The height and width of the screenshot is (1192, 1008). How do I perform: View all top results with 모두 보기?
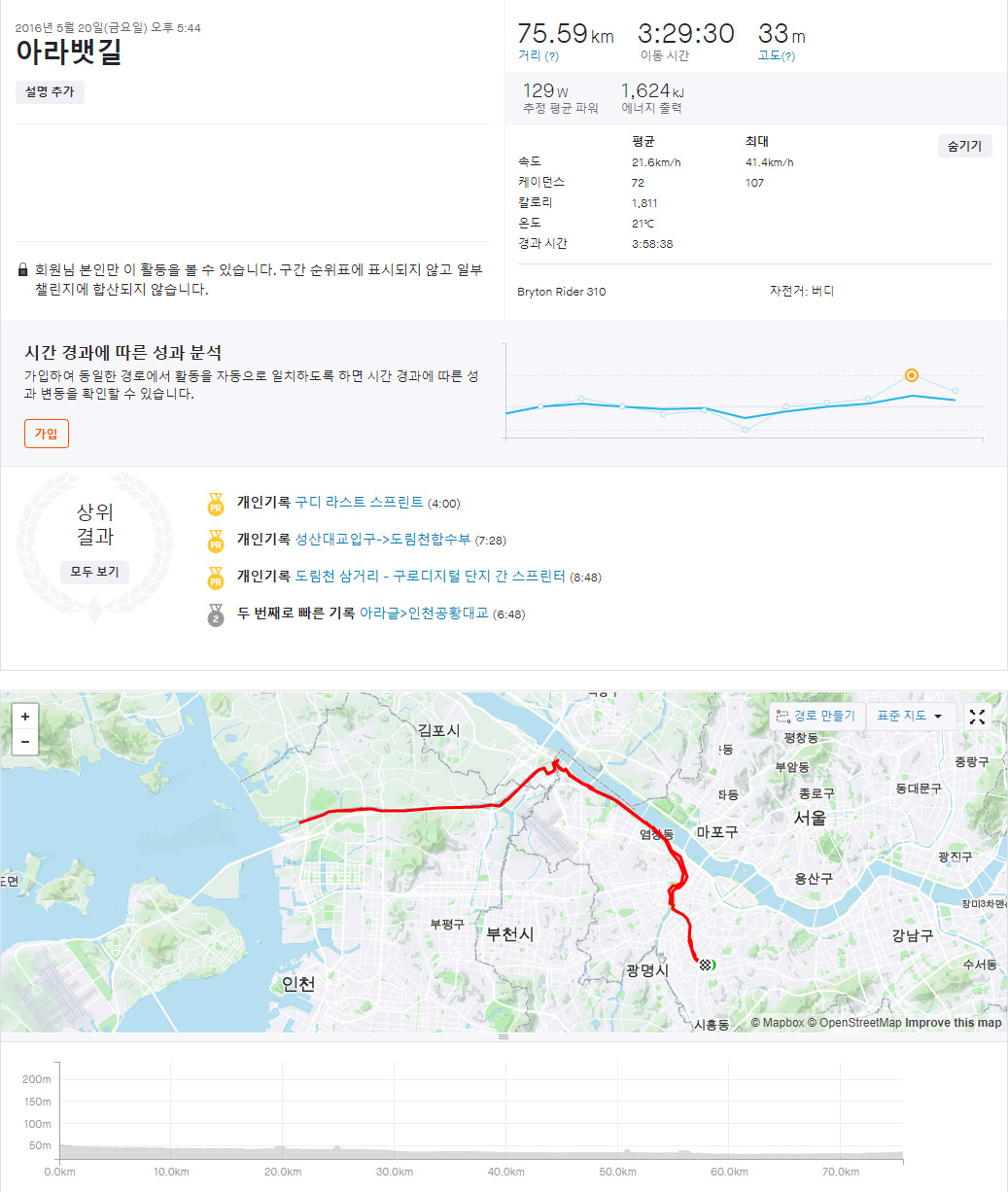94,572
